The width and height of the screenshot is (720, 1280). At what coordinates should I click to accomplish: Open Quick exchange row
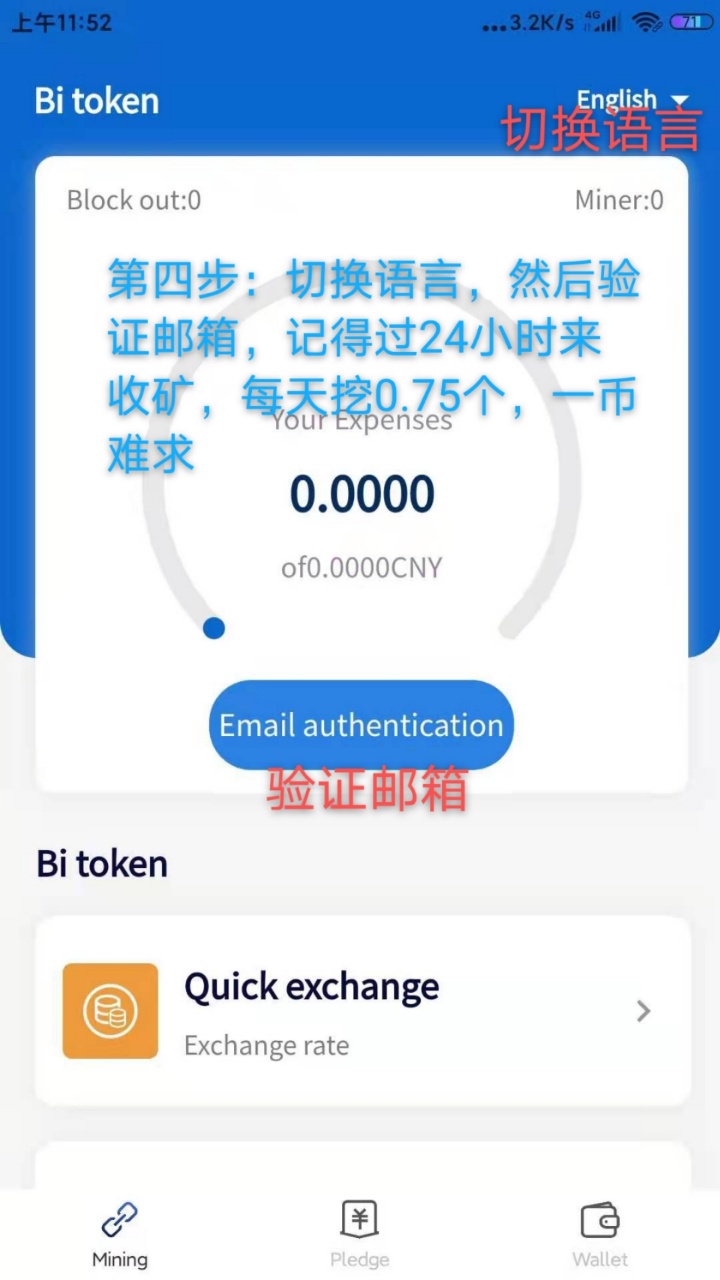pyautogui.click(x=362, y=1011)
